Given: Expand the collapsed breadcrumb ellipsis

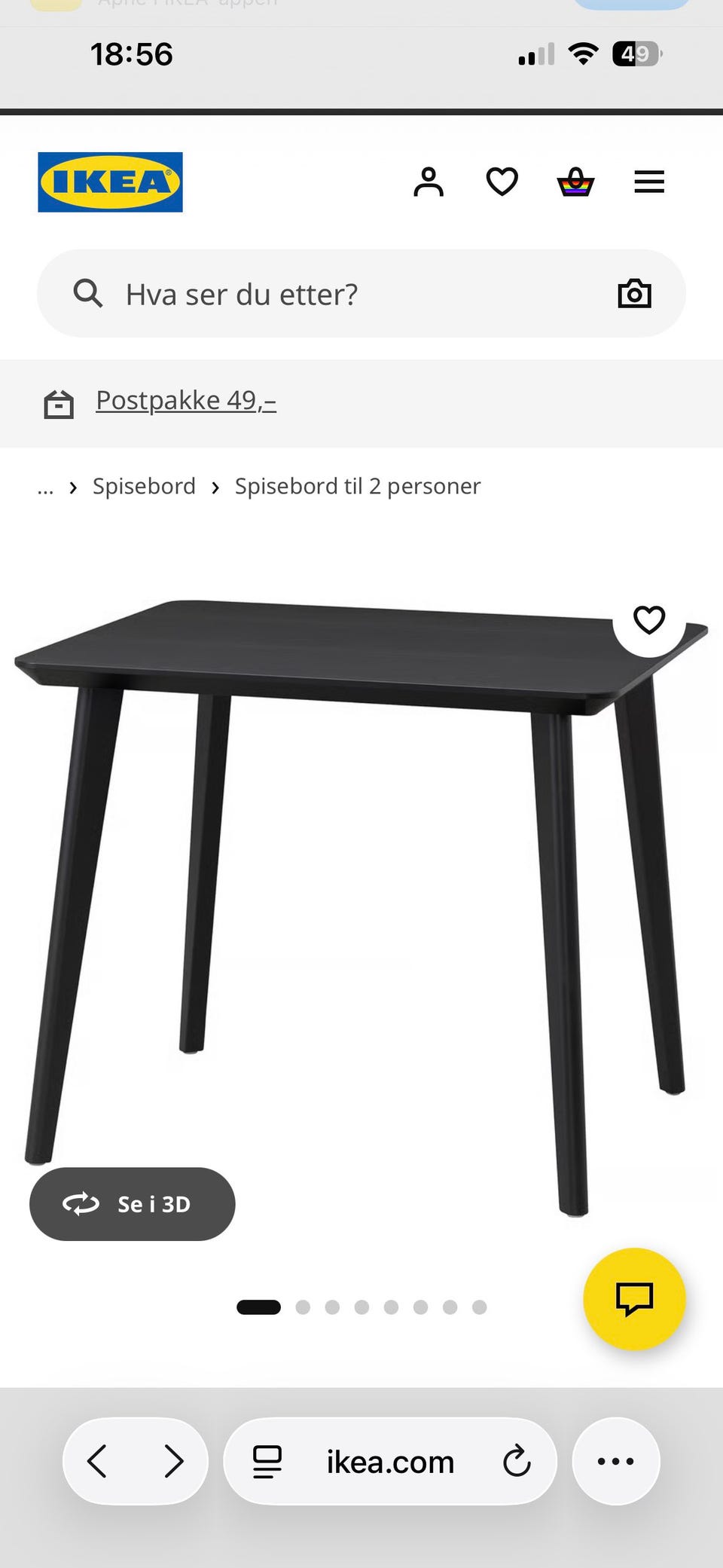Looking at the screenshot, I should pyautogui.click(x=45, y=488).
